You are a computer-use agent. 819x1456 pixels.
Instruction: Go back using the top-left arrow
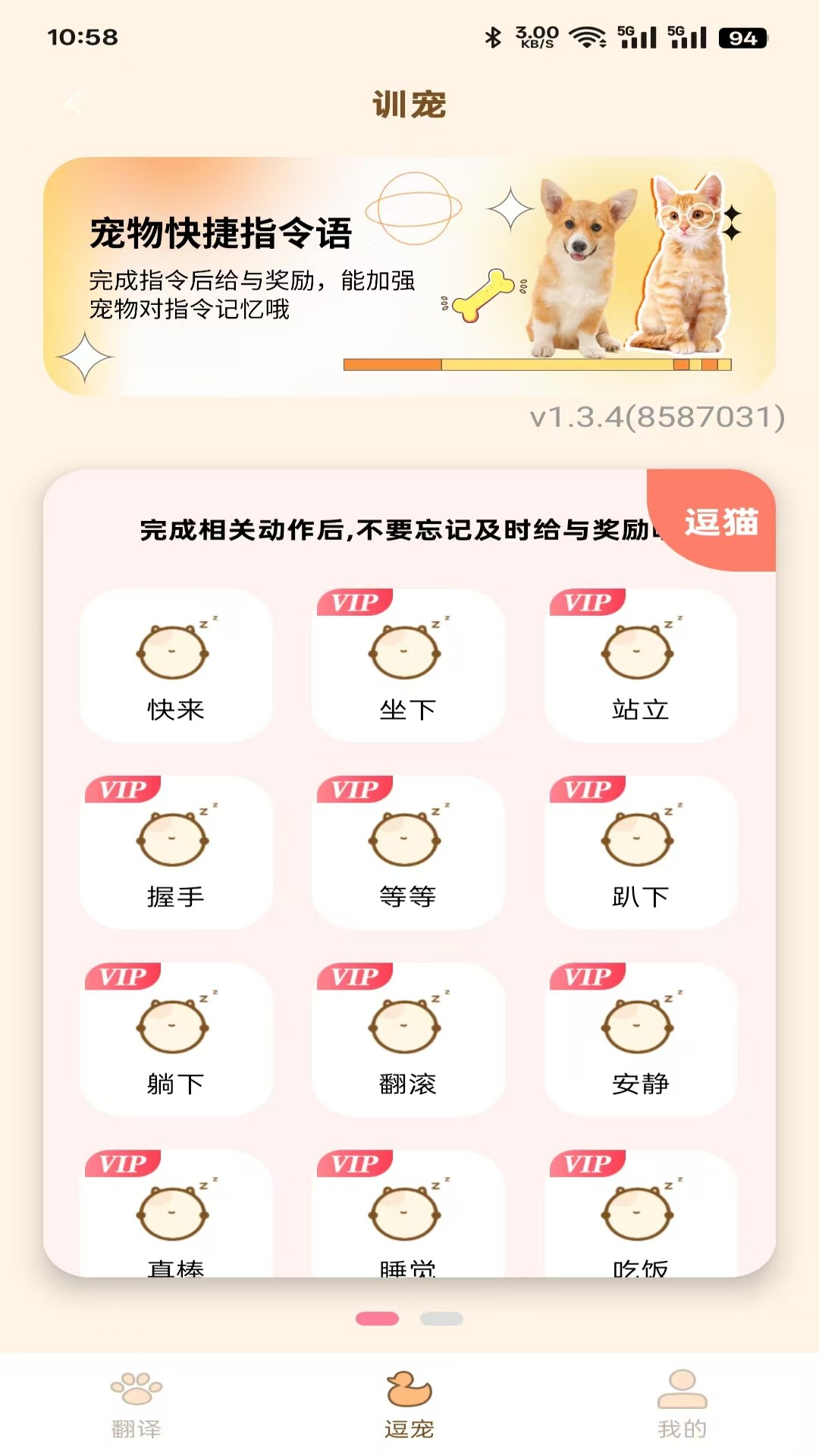pos(73,103)
